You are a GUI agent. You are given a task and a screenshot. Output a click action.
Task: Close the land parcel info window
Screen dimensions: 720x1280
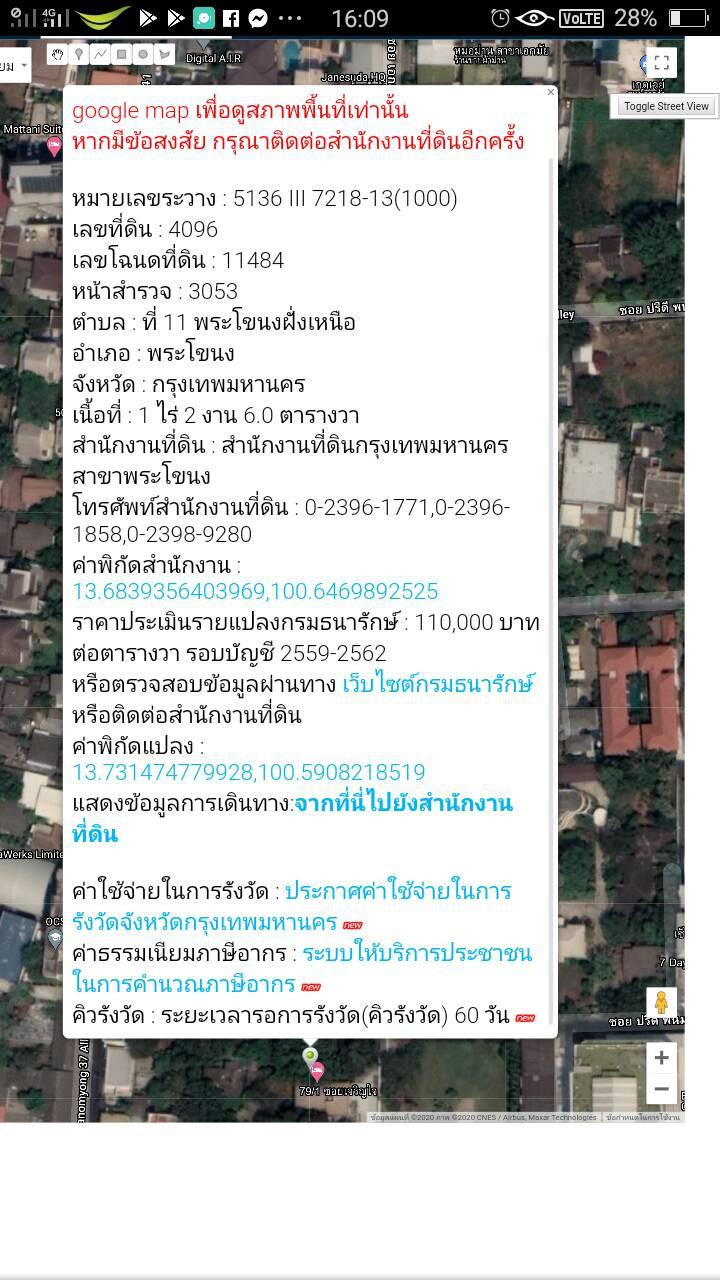pos(550,93)
